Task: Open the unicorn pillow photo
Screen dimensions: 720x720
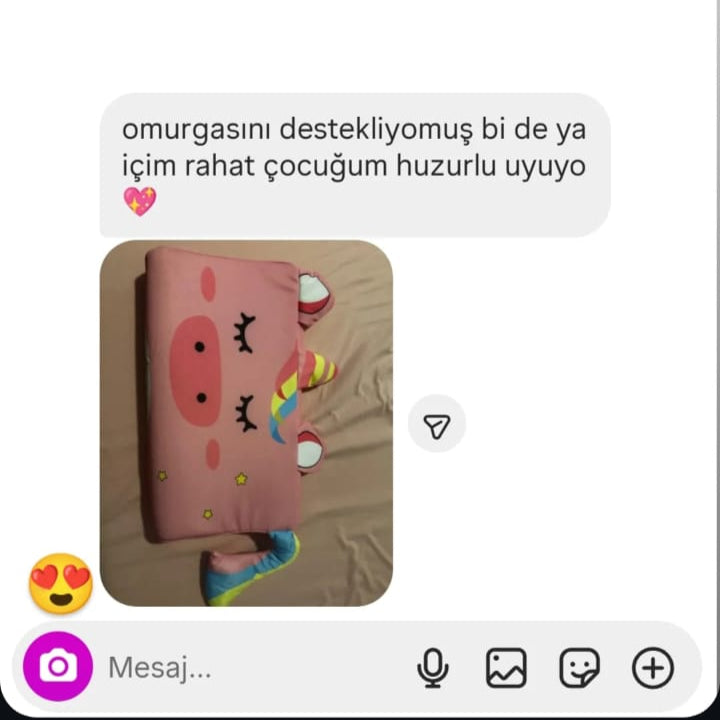Action: tap(246, 423)
